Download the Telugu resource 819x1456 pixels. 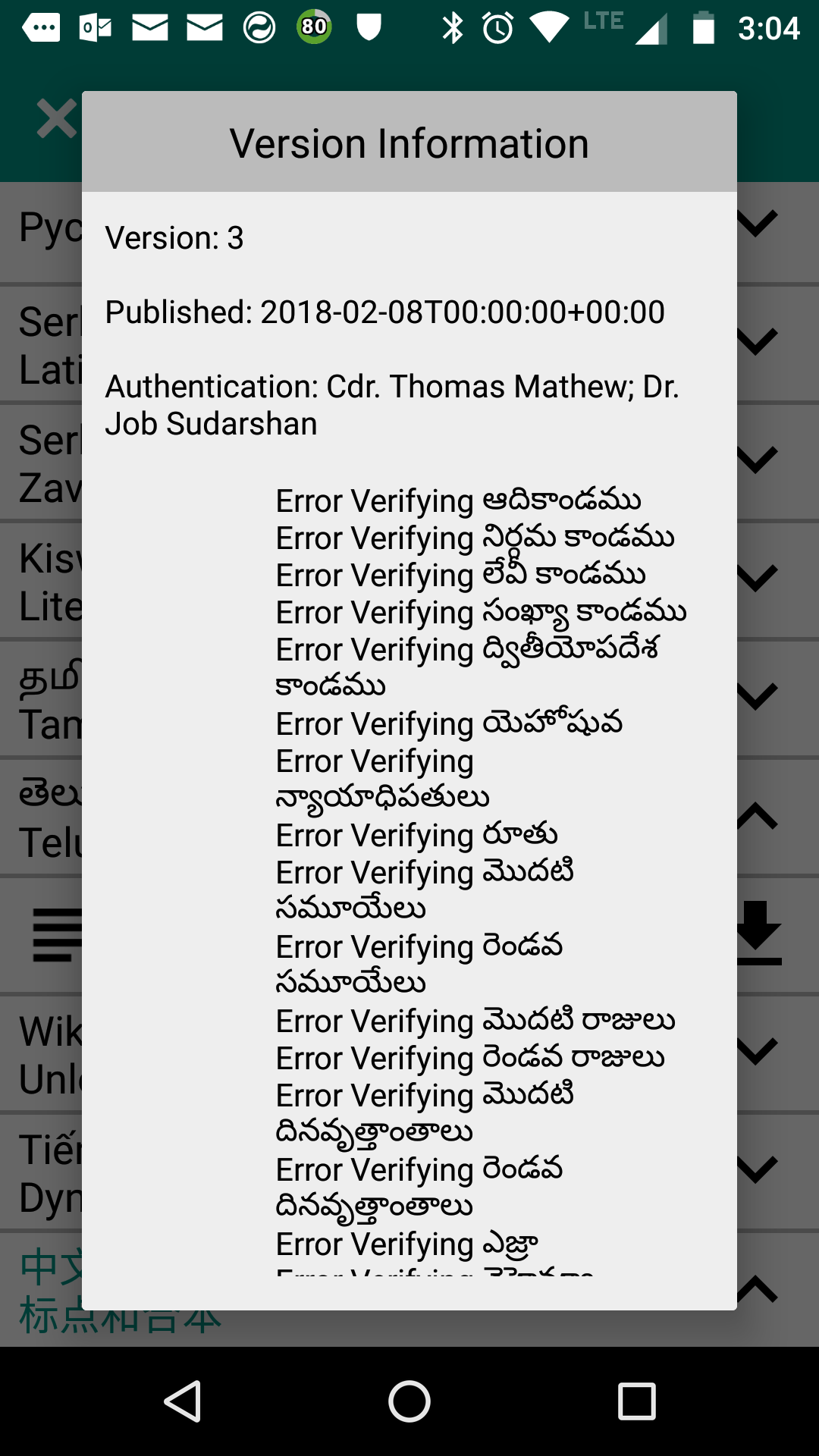758,934
